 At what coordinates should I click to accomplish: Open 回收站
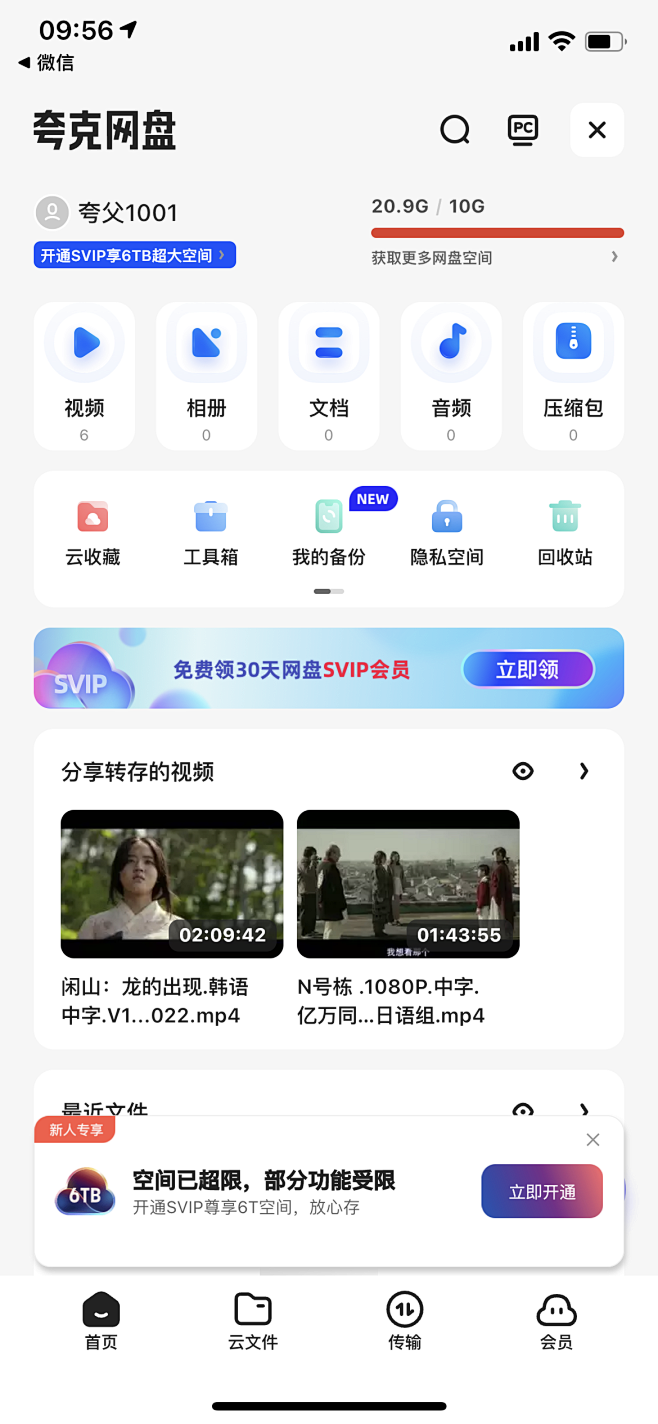(x=565, y=535)
